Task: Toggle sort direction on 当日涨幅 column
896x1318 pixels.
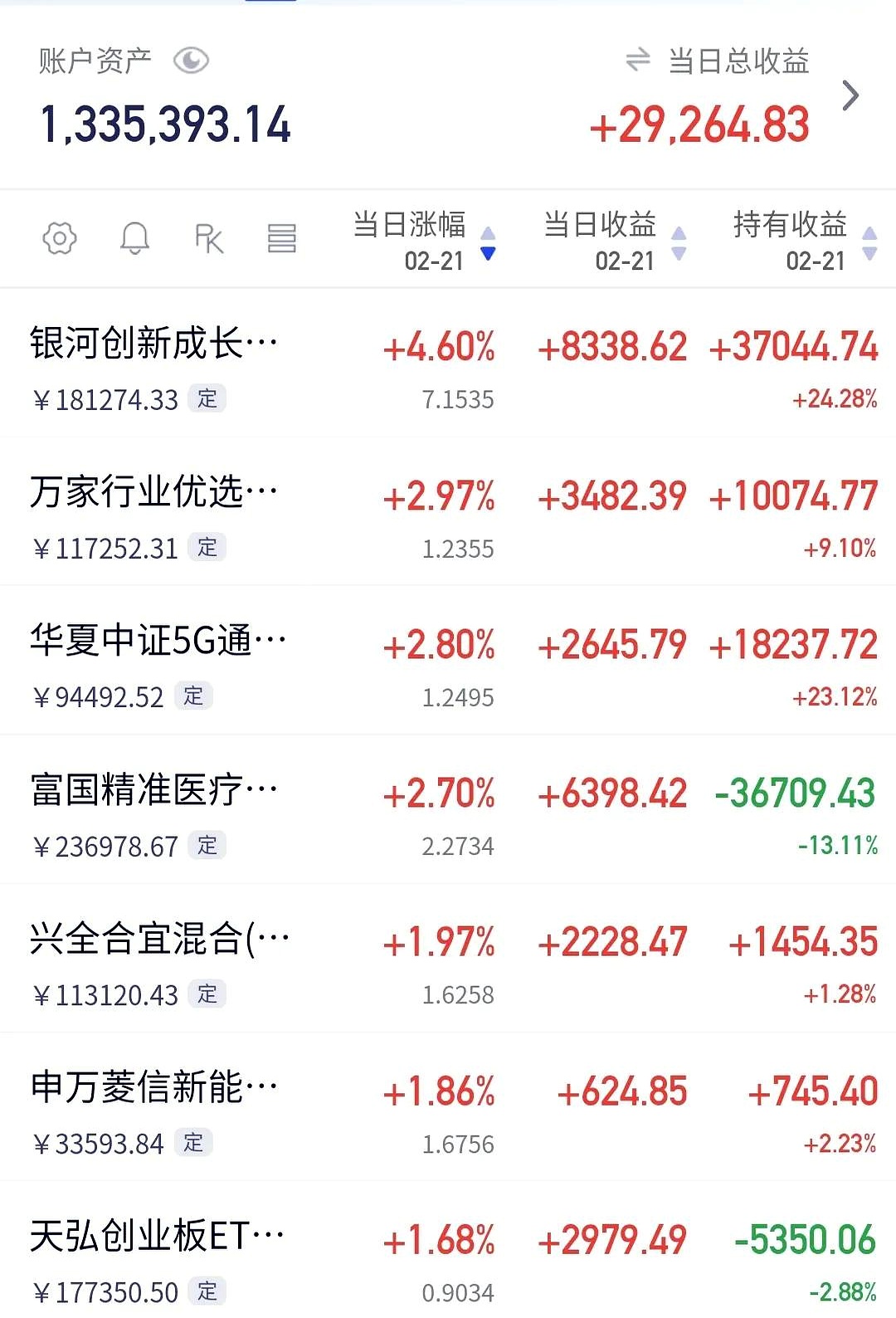Action: pos(489,243)
